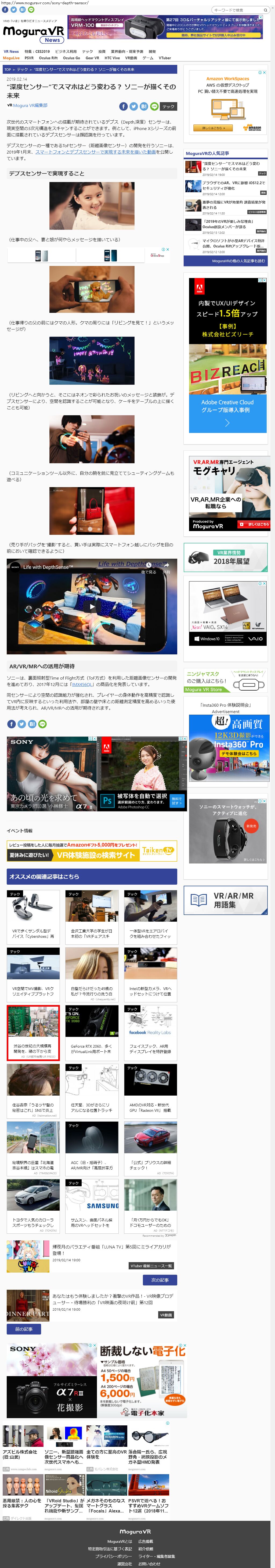Open the VR/AR/MR用語集 glossary banner

[x=226, y=900]
